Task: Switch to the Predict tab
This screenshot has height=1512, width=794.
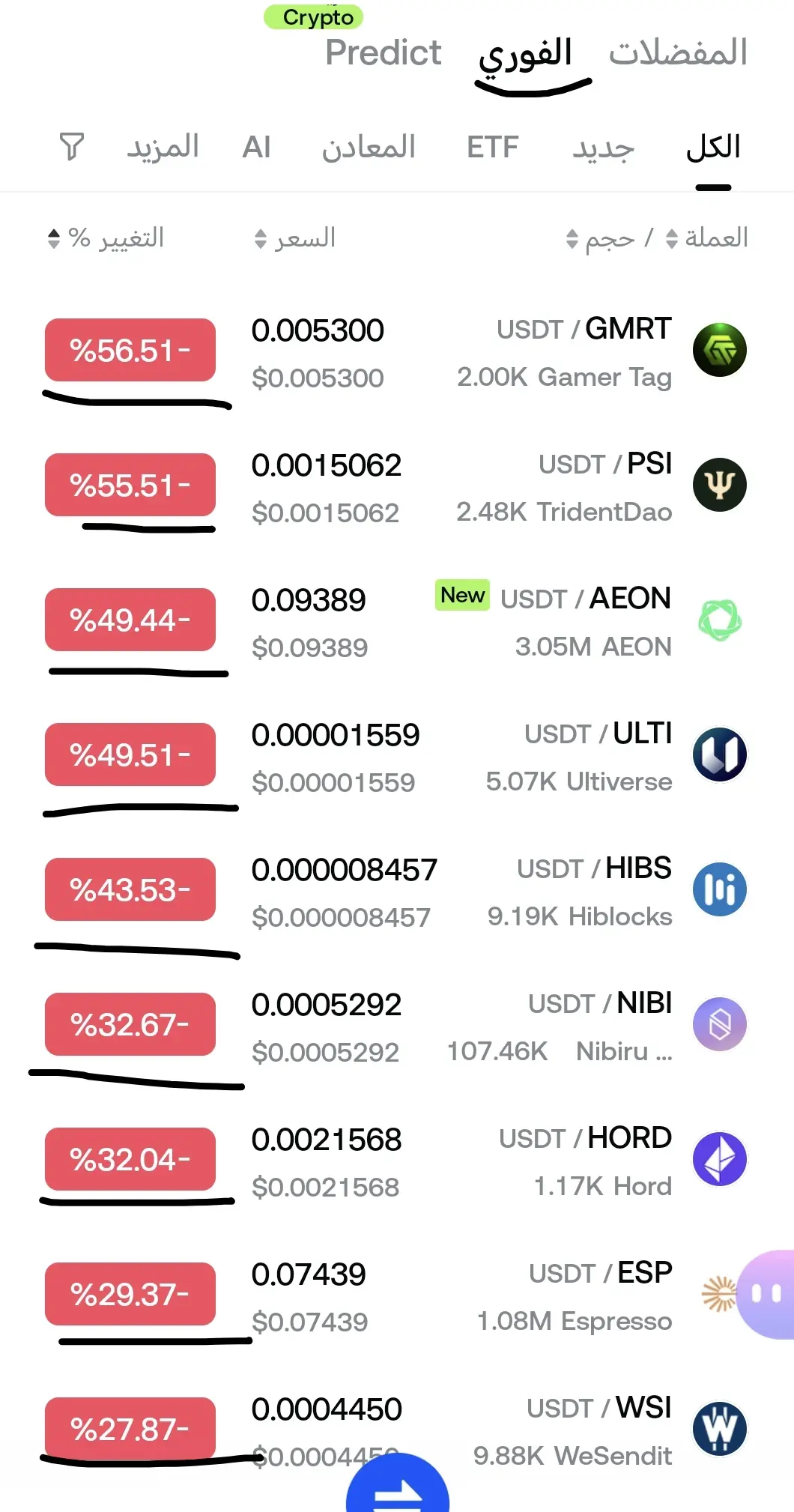Action: 383,52
